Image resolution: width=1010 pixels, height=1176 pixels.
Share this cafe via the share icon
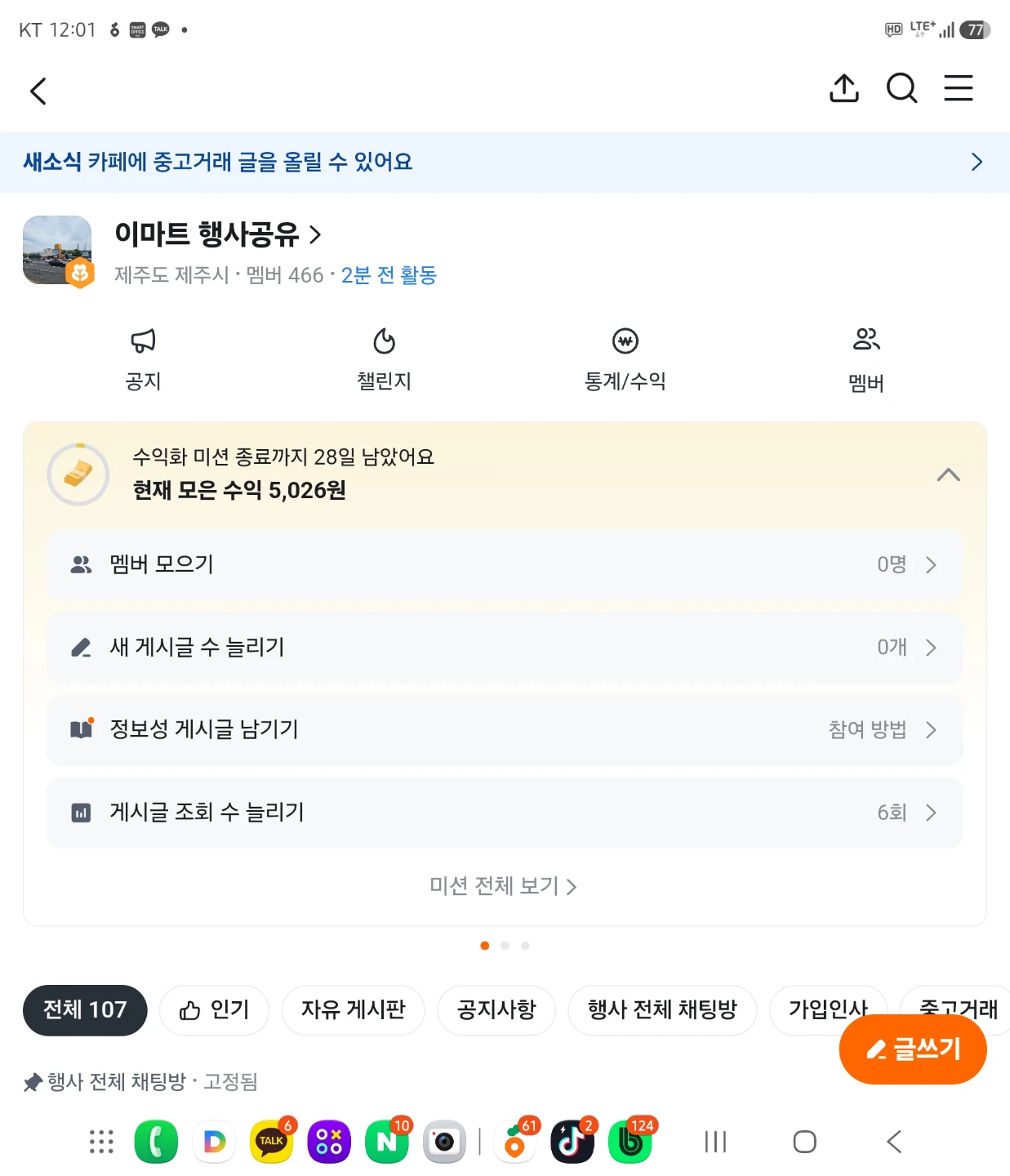[x=844, y=88]
